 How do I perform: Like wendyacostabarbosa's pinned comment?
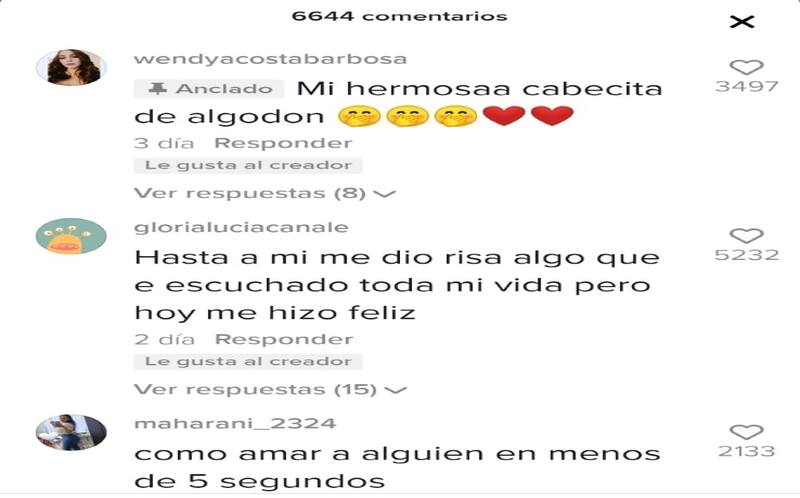click(746, 68)
